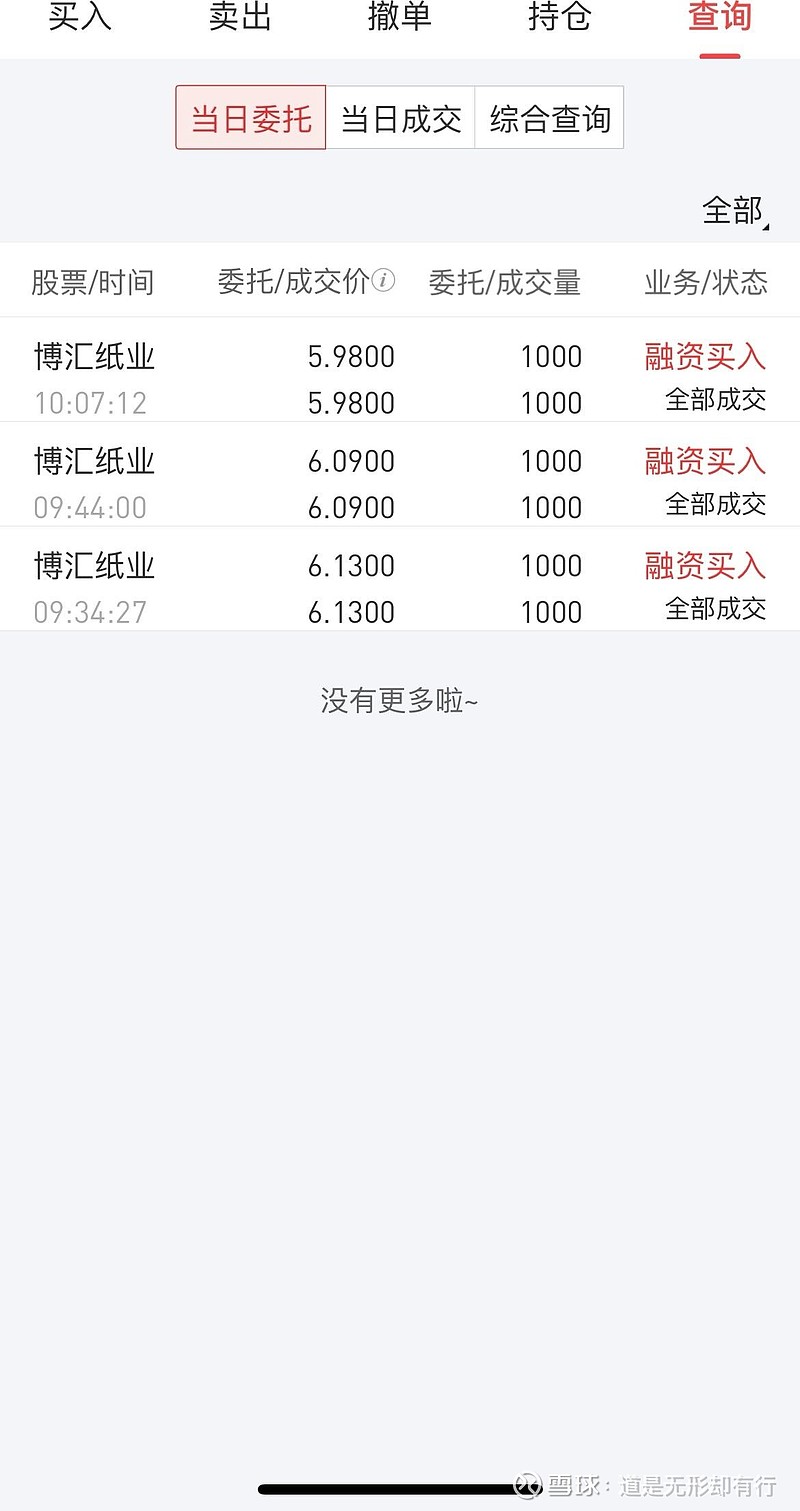Switch to the 卖出 sell tab

239,18
